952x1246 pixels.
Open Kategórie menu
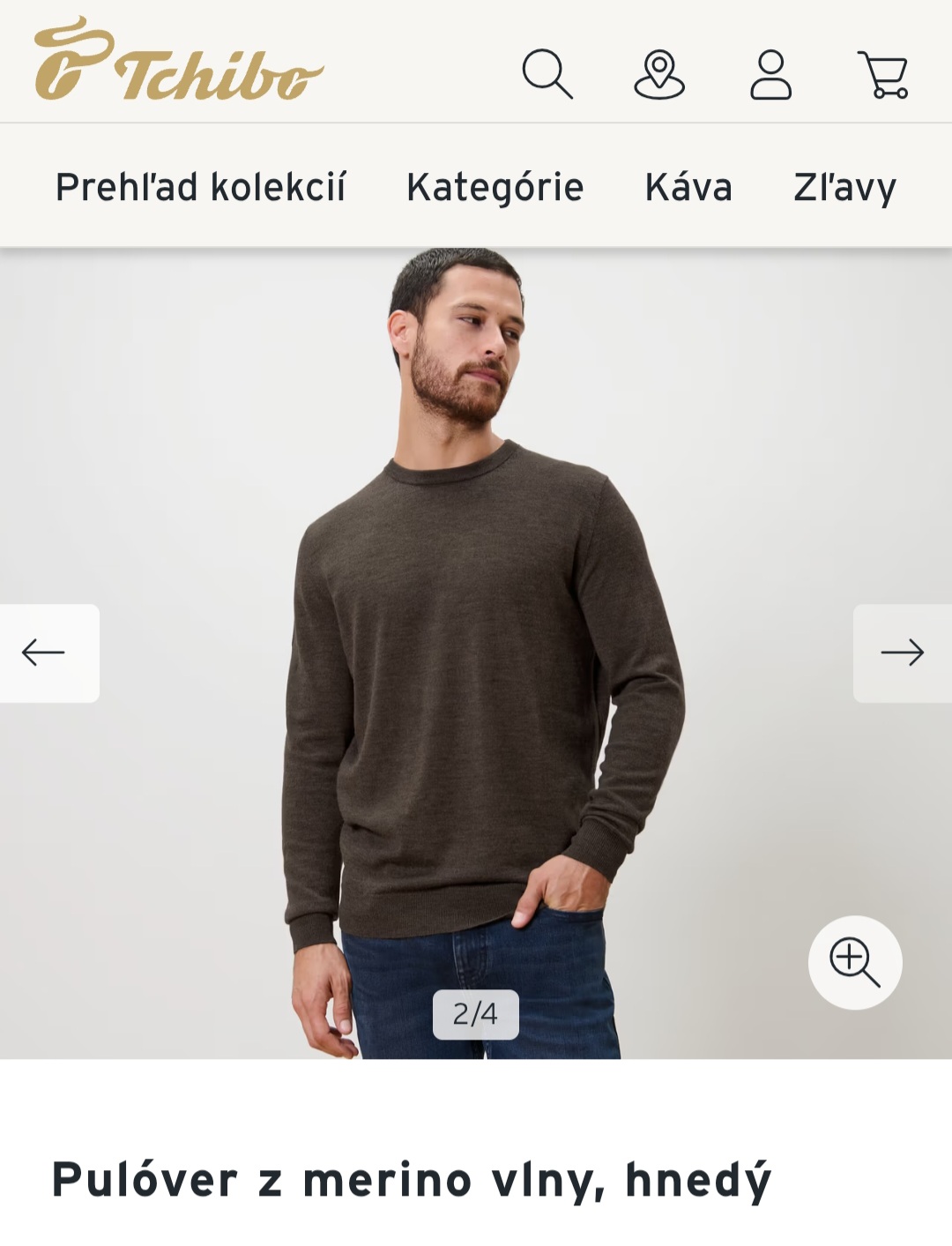(495, 187)
